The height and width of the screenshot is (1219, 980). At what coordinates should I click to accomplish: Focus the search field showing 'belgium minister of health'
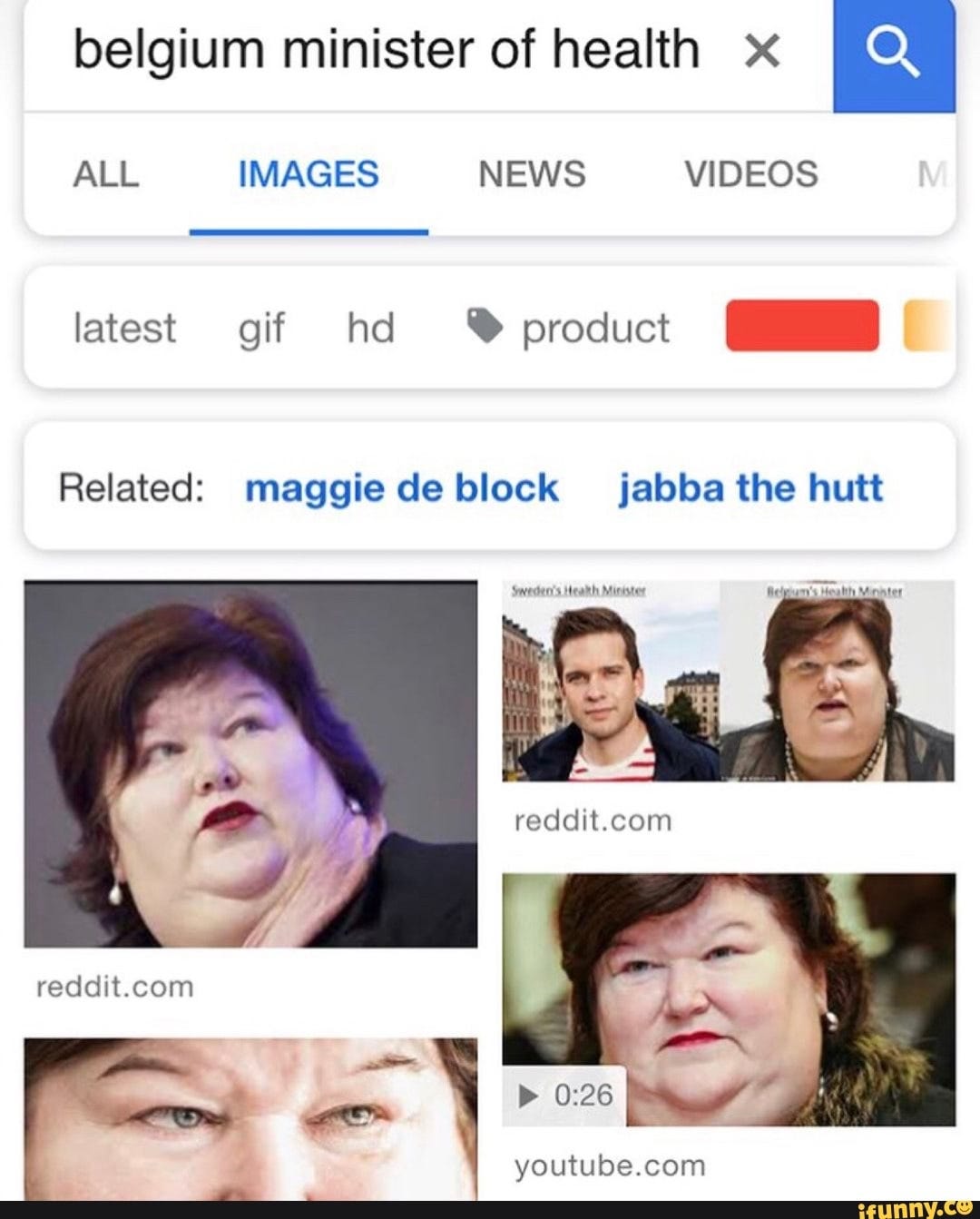coord(386,51)
